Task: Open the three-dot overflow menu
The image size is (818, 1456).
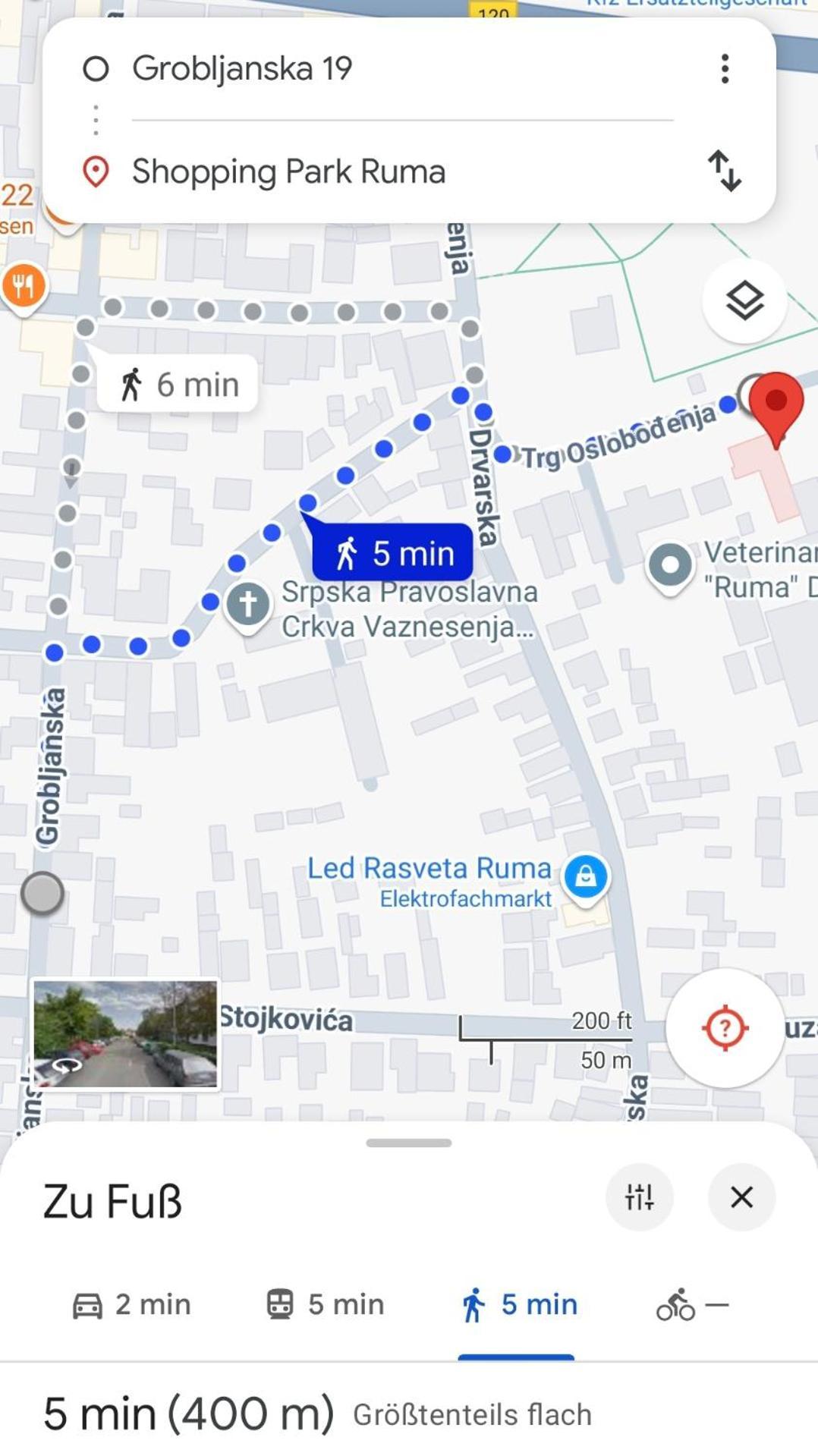Action: coord(725,69)
